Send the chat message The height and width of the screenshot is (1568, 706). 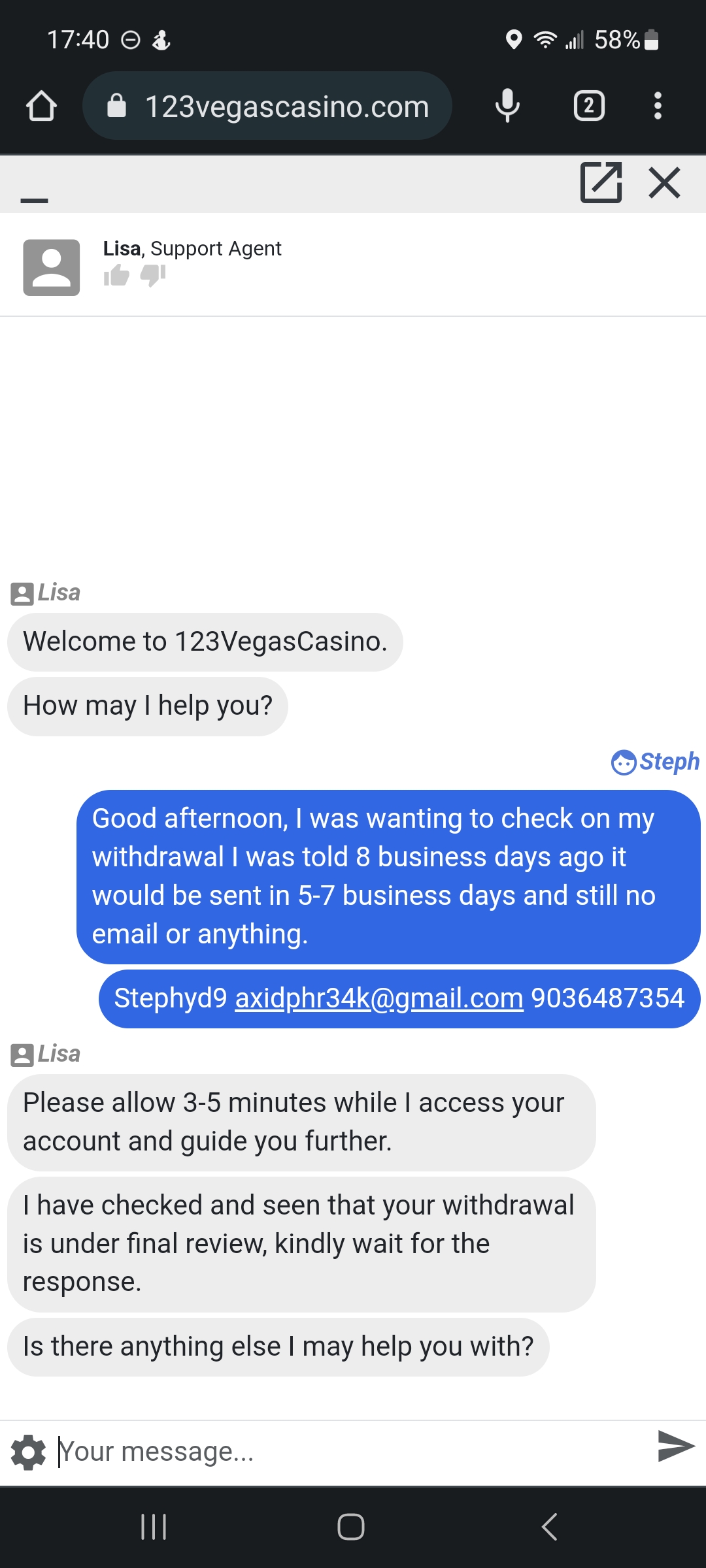tap(676, 1445)
